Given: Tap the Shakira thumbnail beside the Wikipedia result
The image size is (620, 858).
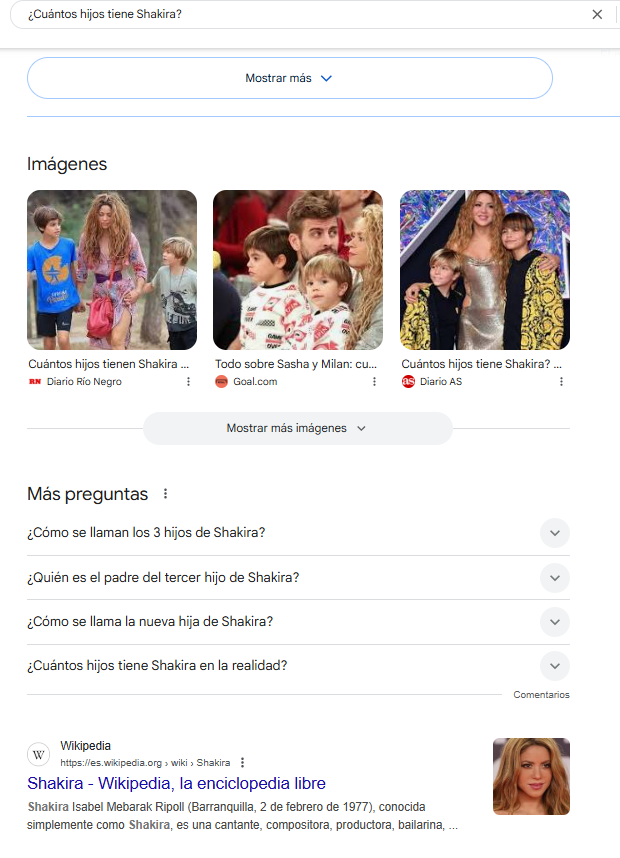Looking at the screenshot, I should (531, 776).
